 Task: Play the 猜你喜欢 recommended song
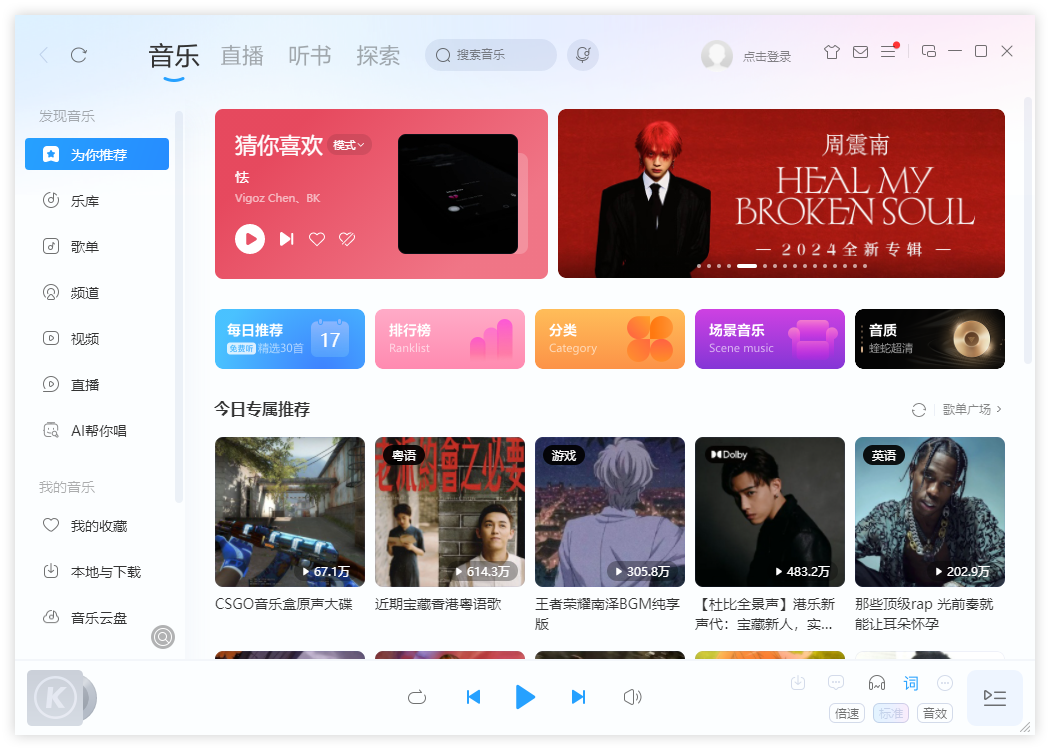tap(250, 239)
